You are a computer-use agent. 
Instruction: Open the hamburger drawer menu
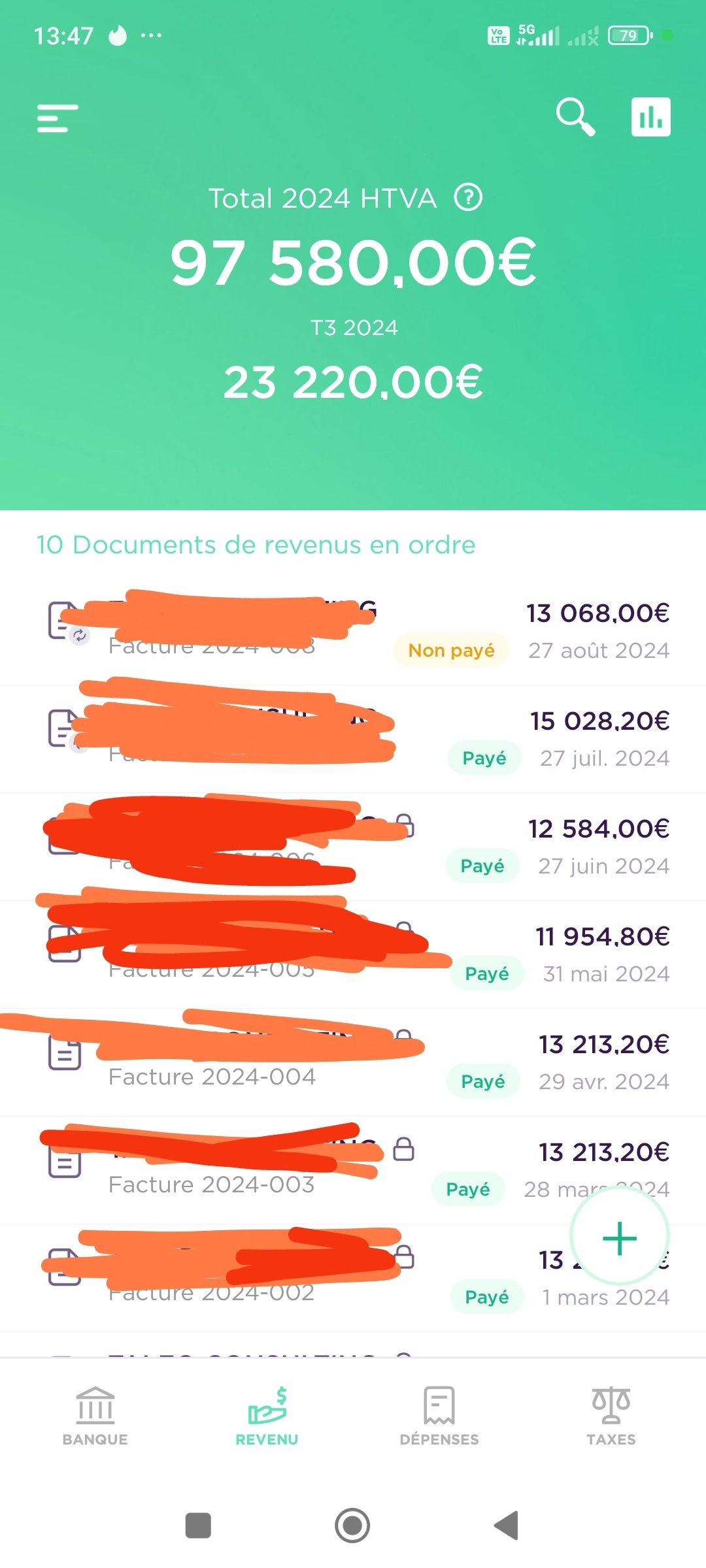[58, 118]
